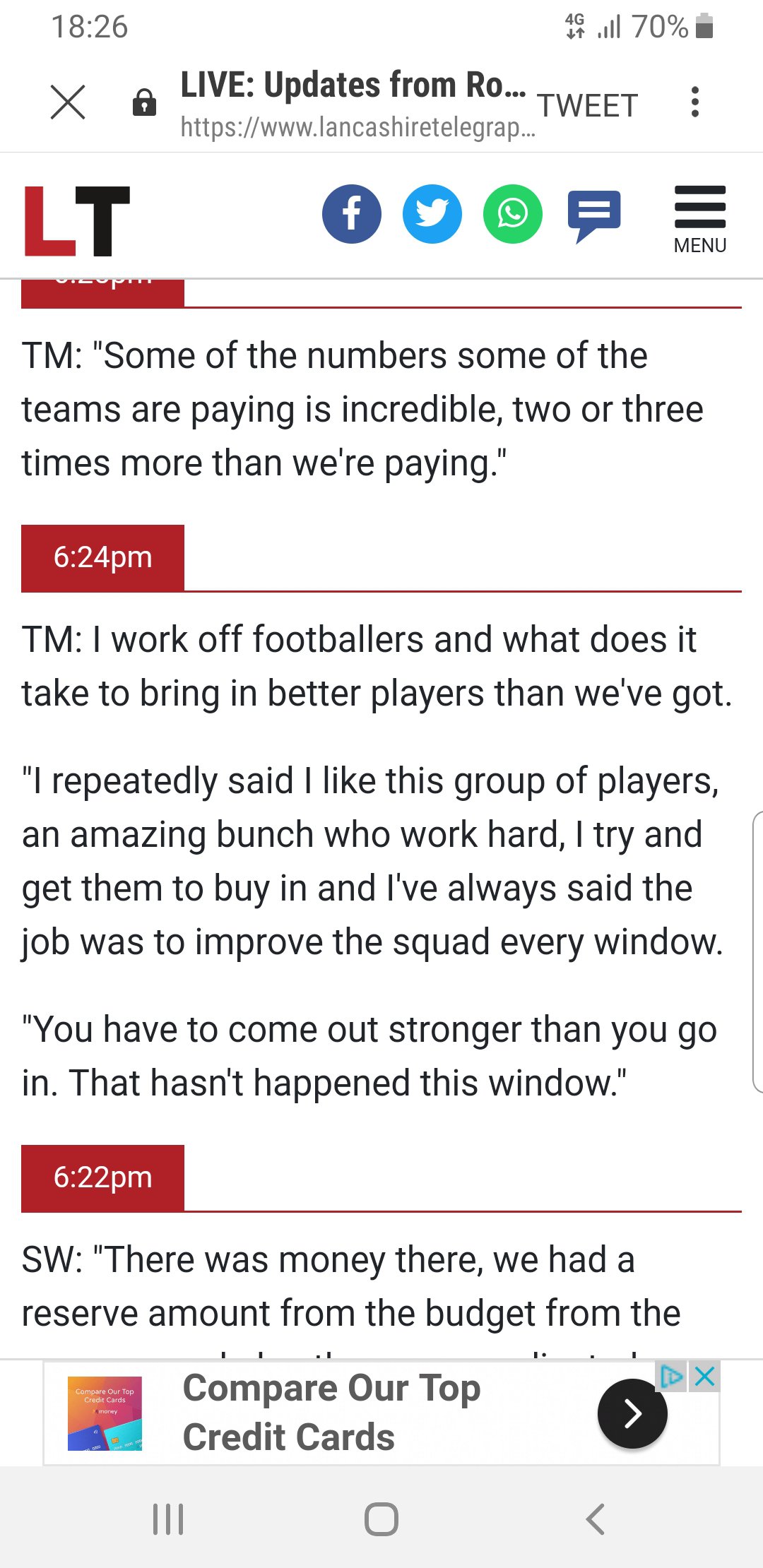763x1568 pixels.
Task: Open the comments speech bubble
Action: tap(594, 215)
